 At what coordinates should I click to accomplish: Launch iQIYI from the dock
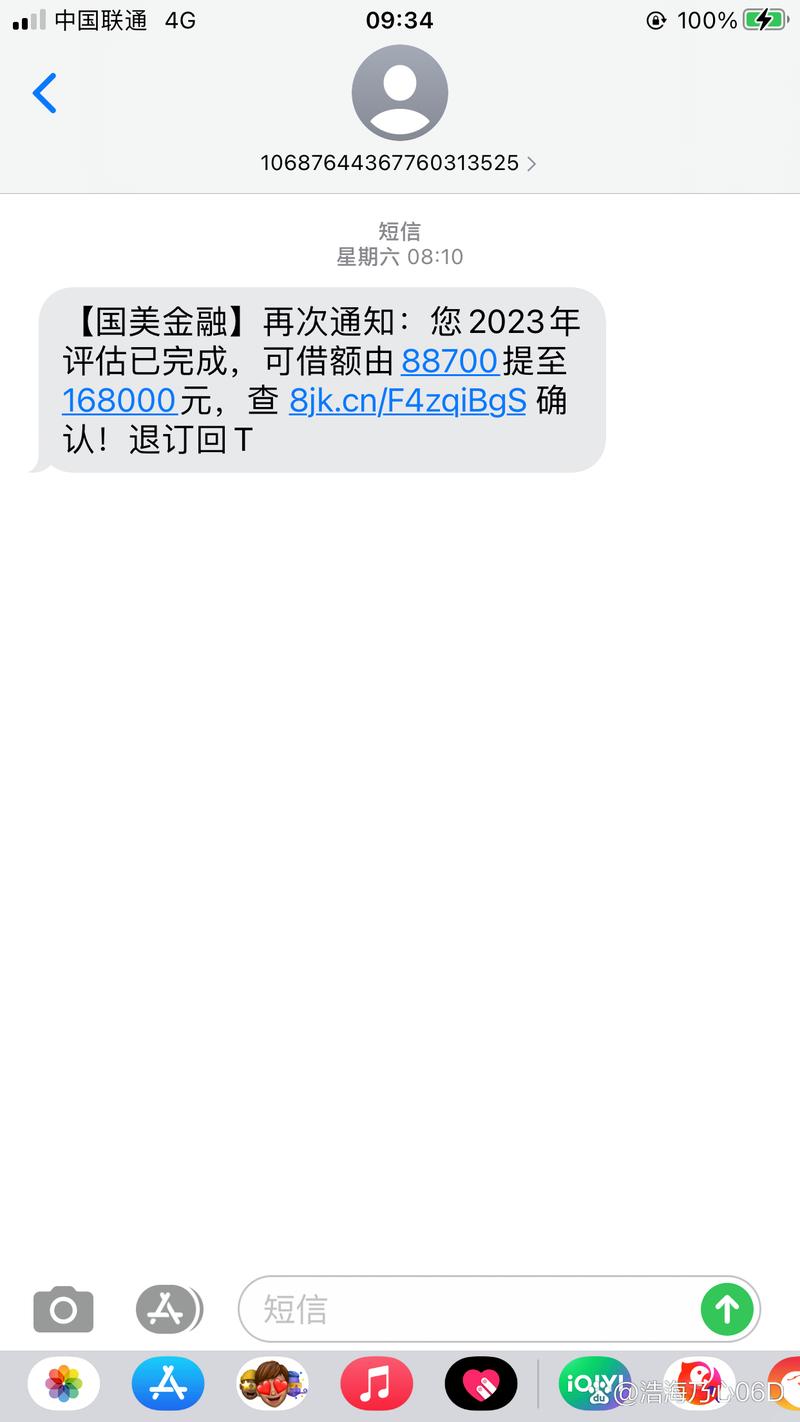click(594, 1384)
